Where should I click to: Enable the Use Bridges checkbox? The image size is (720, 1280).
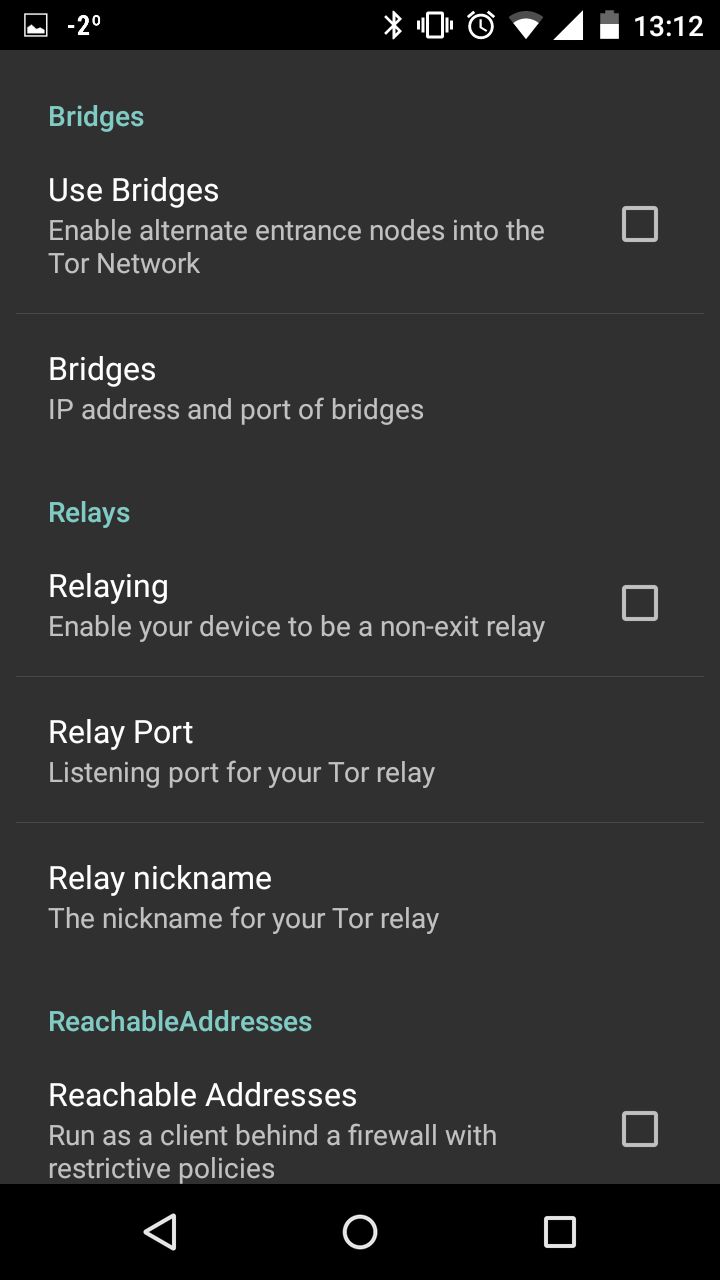640,224
